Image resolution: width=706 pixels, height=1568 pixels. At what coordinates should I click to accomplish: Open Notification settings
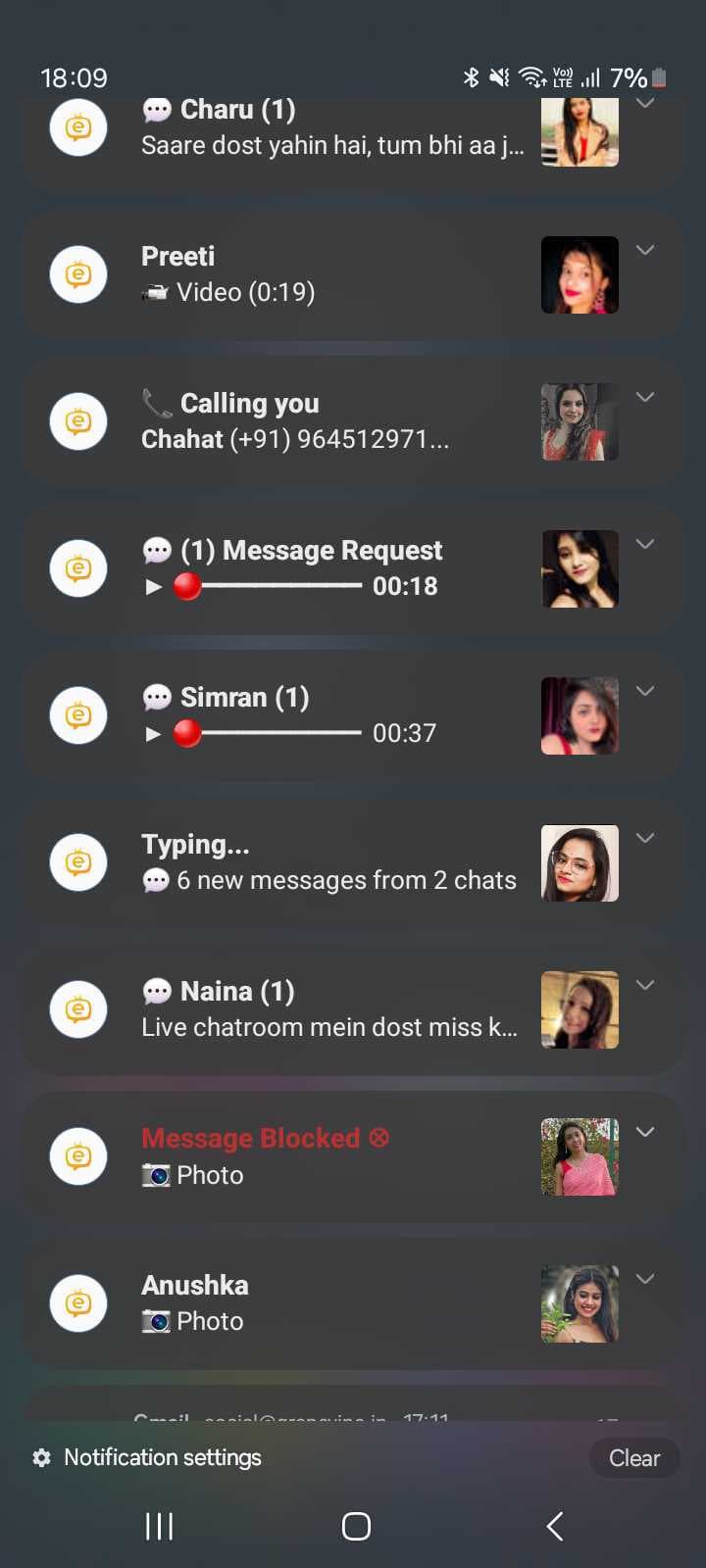pyautogui.click(x=147, y=1457)
